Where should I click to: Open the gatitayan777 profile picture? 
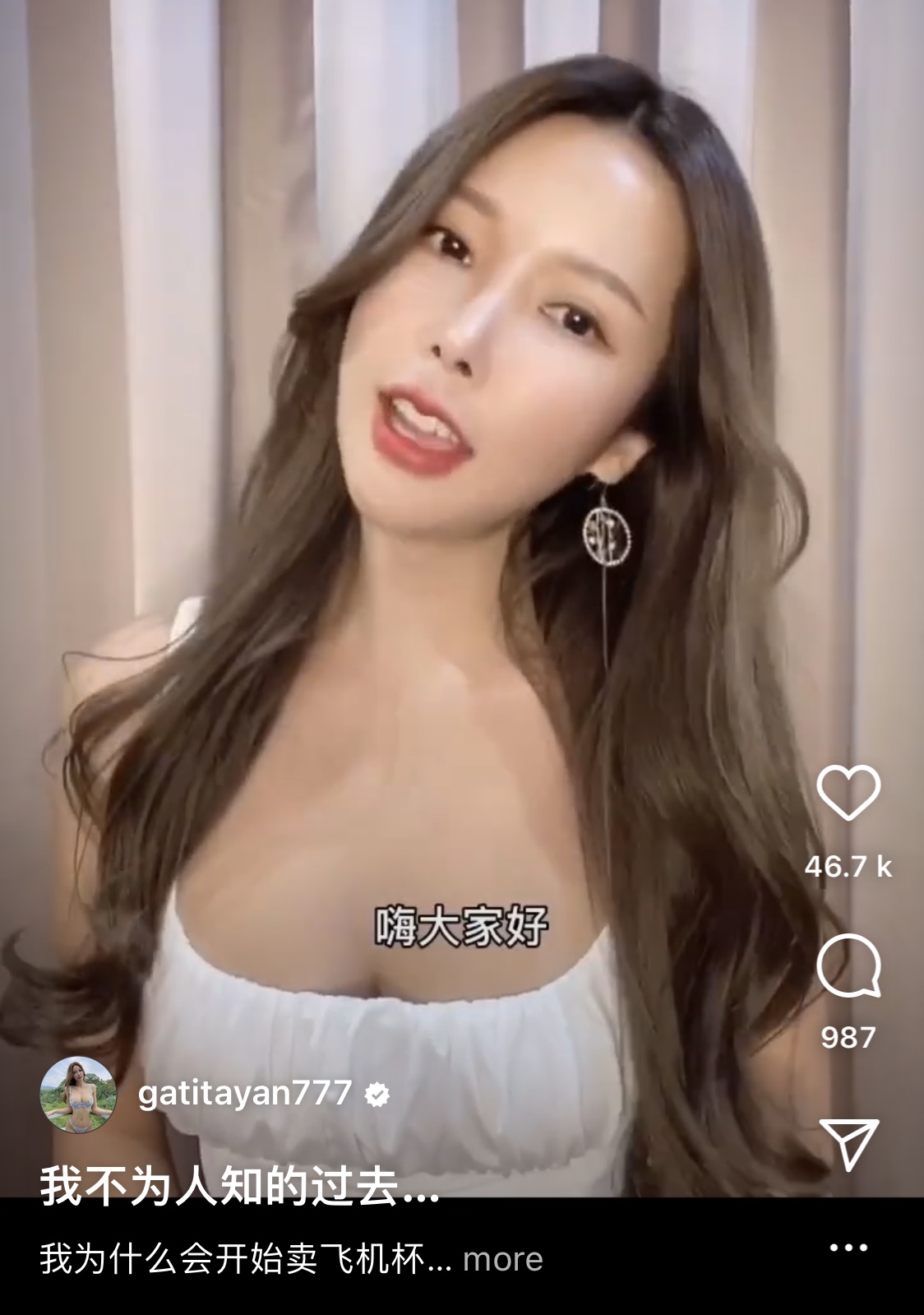coord(79,1095)
